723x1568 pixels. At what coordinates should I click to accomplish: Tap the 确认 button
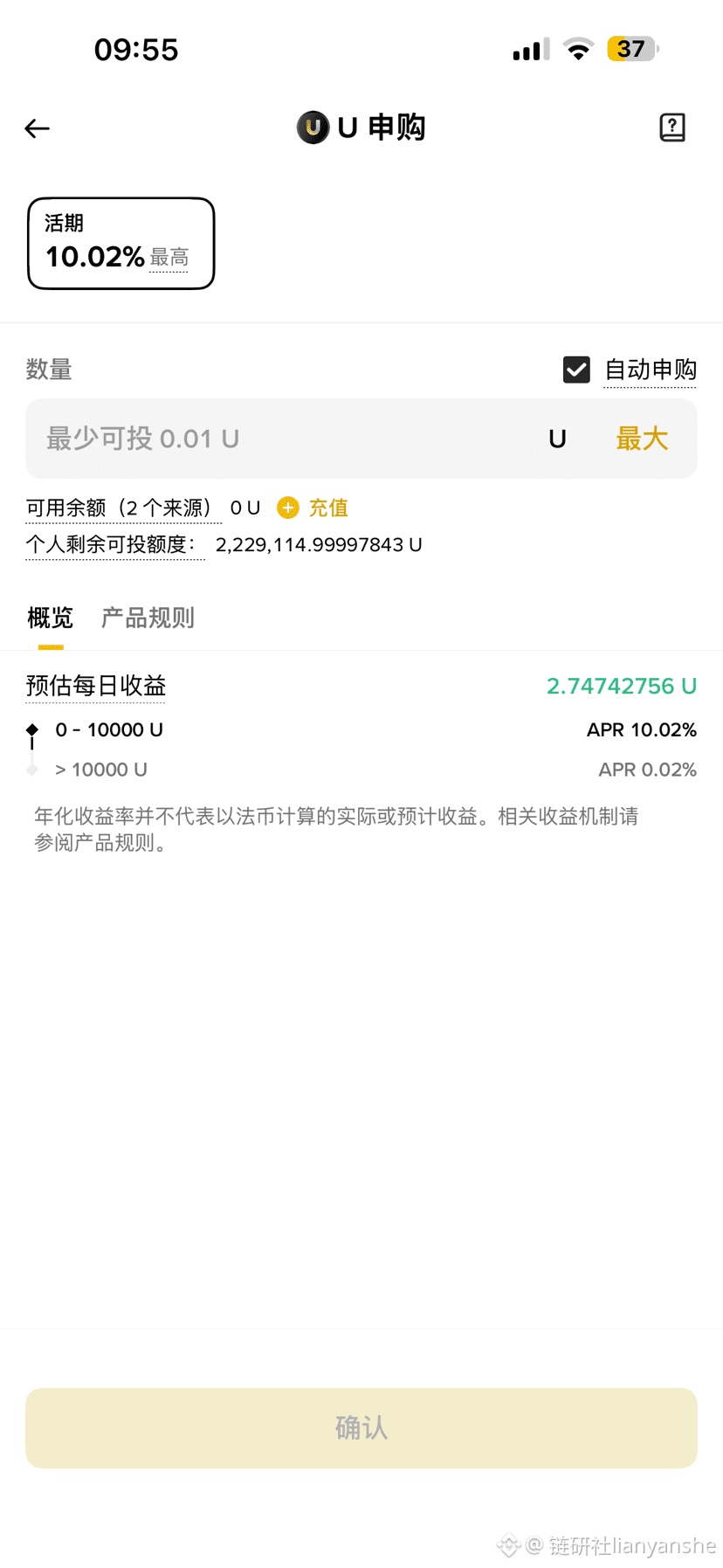click(x=361, y=1427)
